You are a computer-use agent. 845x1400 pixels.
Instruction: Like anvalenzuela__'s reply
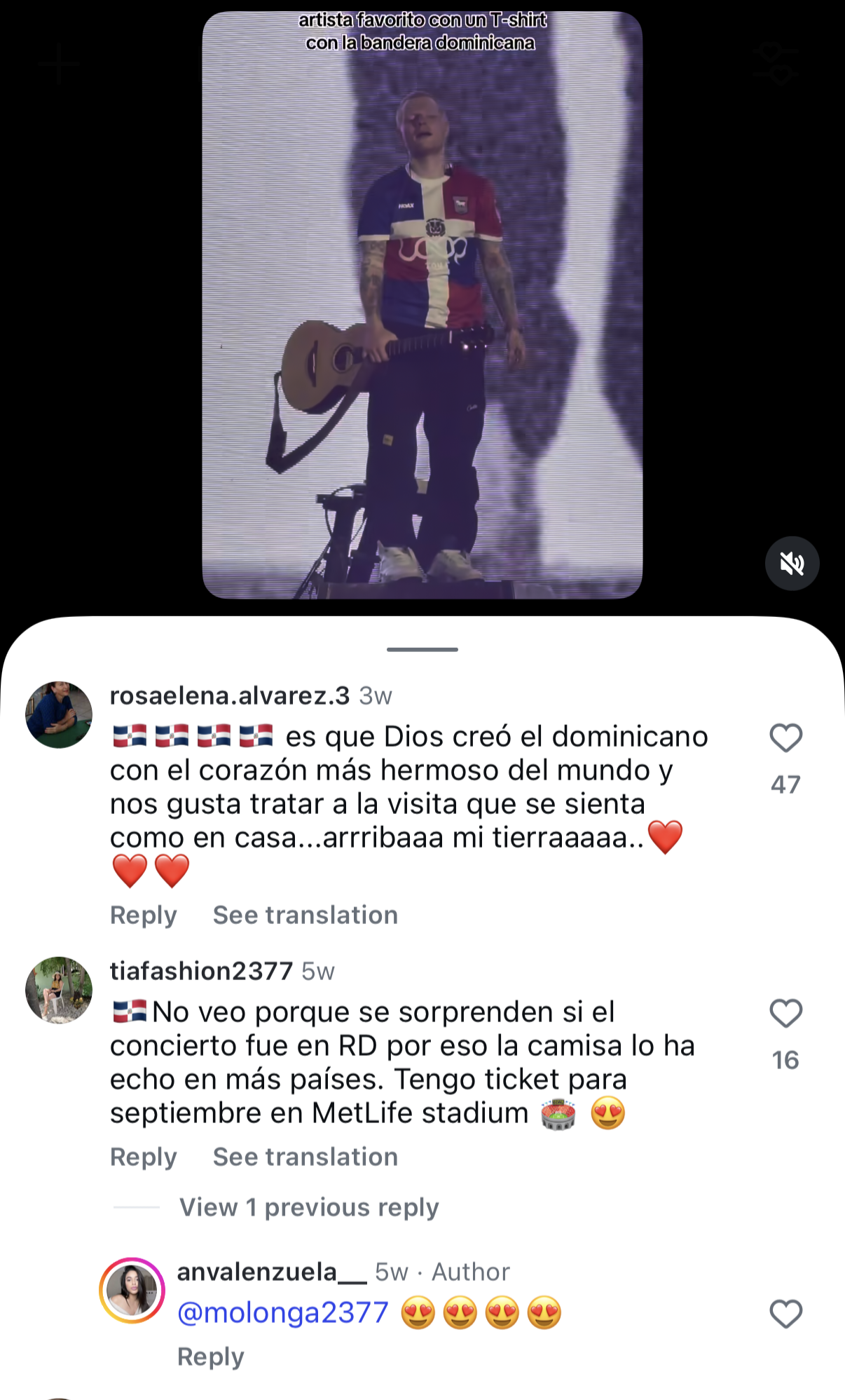[785, 1314]
